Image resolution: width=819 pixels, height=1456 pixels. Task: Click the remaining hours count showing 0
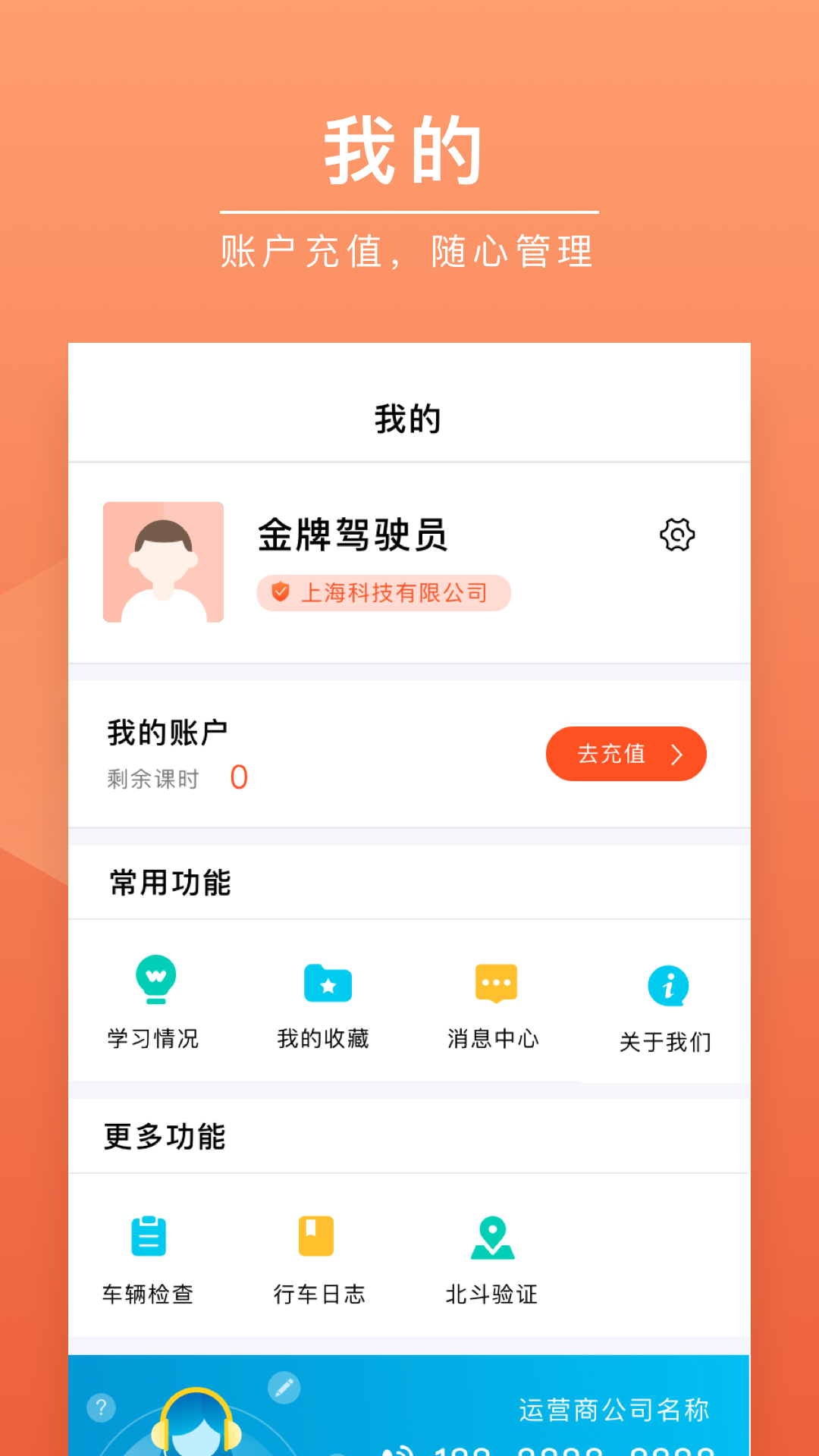[237, 775]
